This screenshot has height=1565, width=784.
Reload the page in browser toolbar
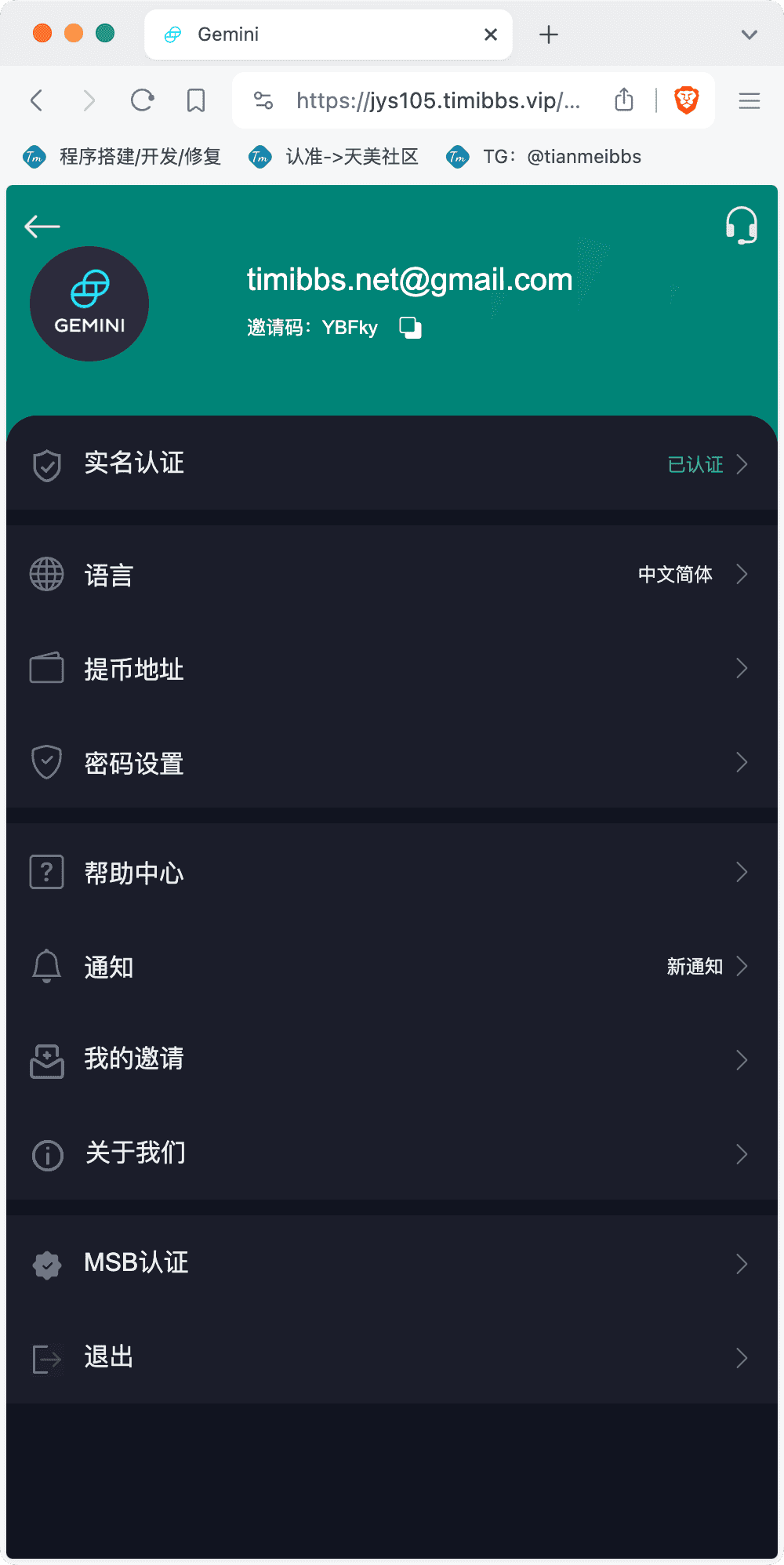[143, 100]
